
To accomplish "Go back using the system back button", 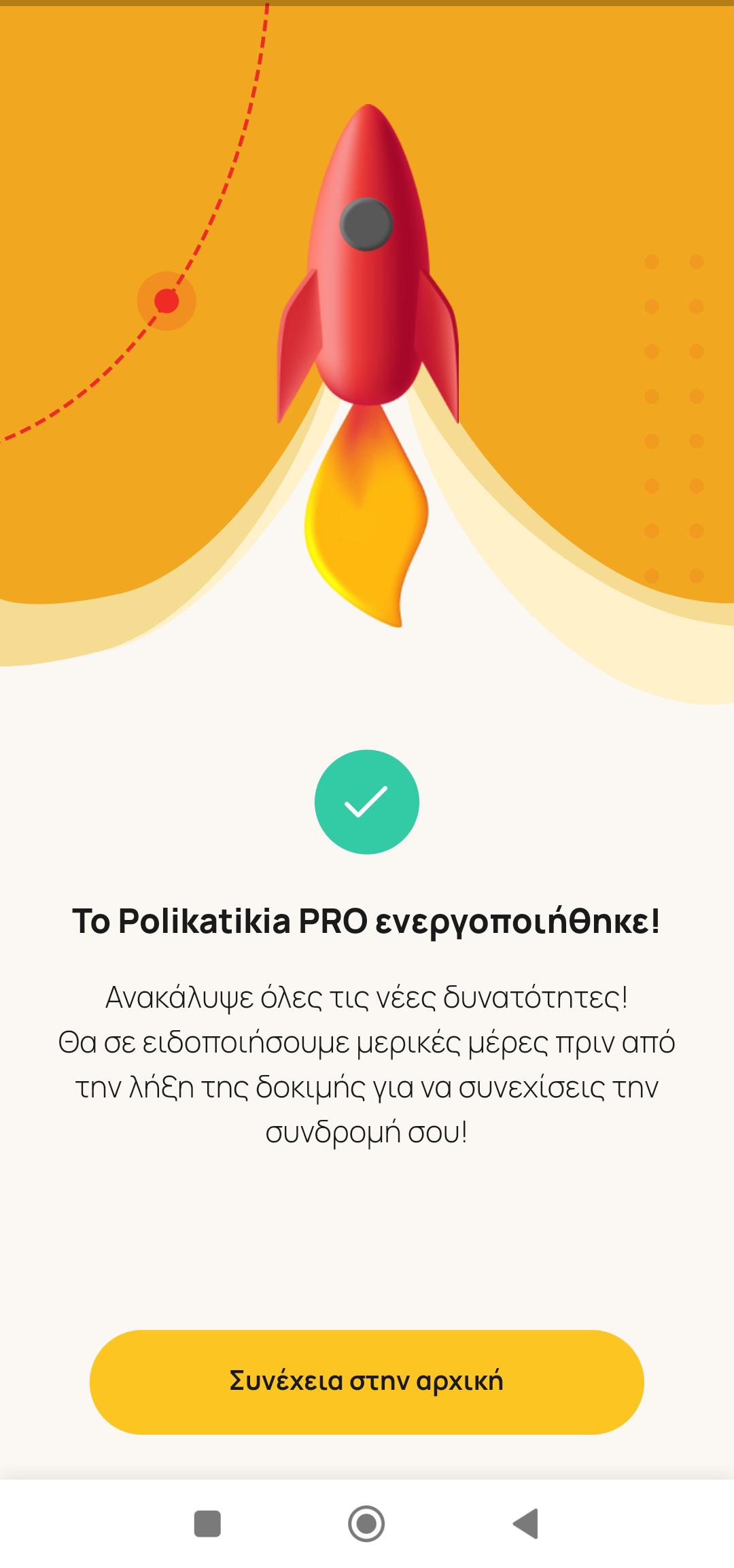I will click(x=525, y=1523).
